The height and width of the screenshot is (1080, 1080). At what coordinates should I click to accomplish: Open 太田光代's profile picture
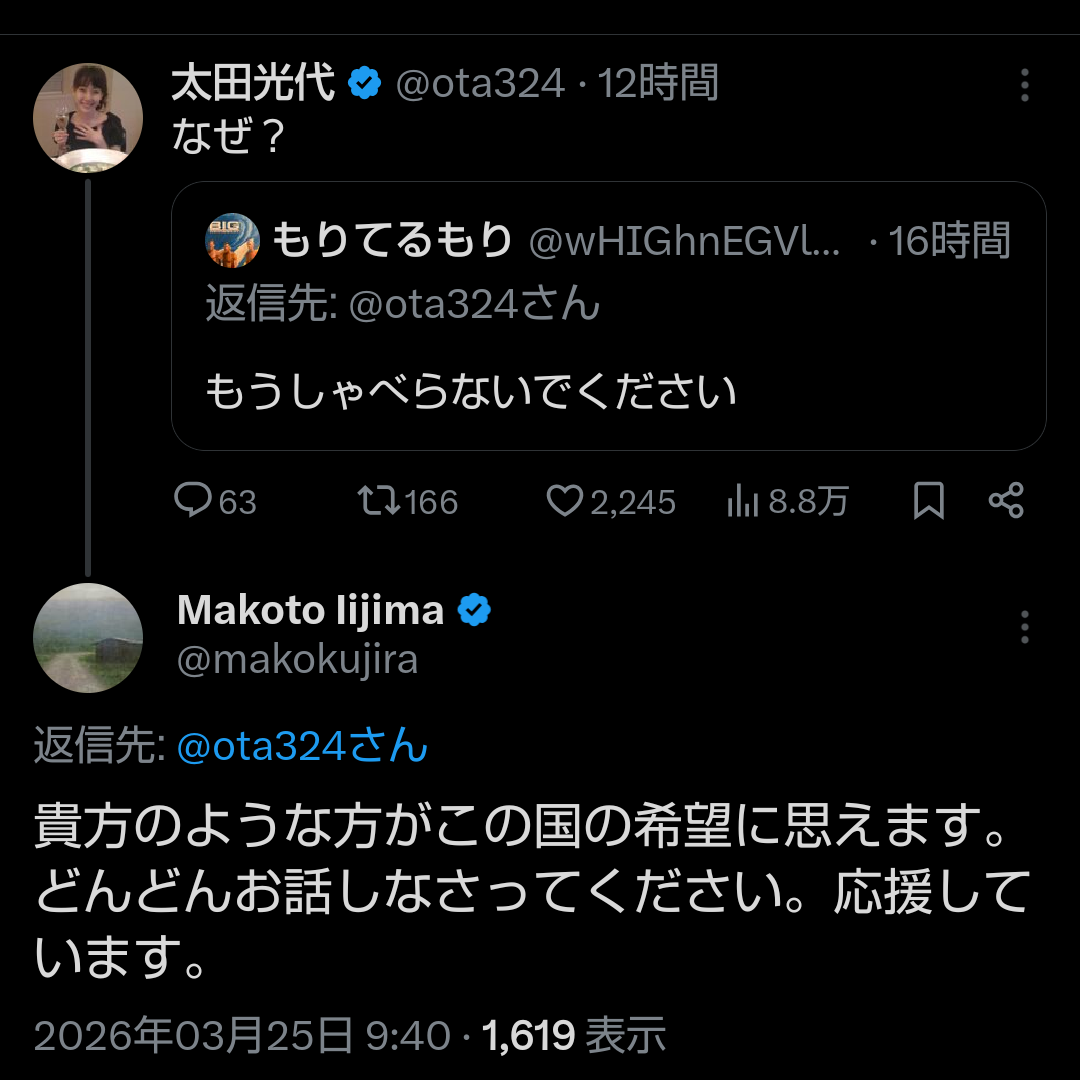[88, 118]
